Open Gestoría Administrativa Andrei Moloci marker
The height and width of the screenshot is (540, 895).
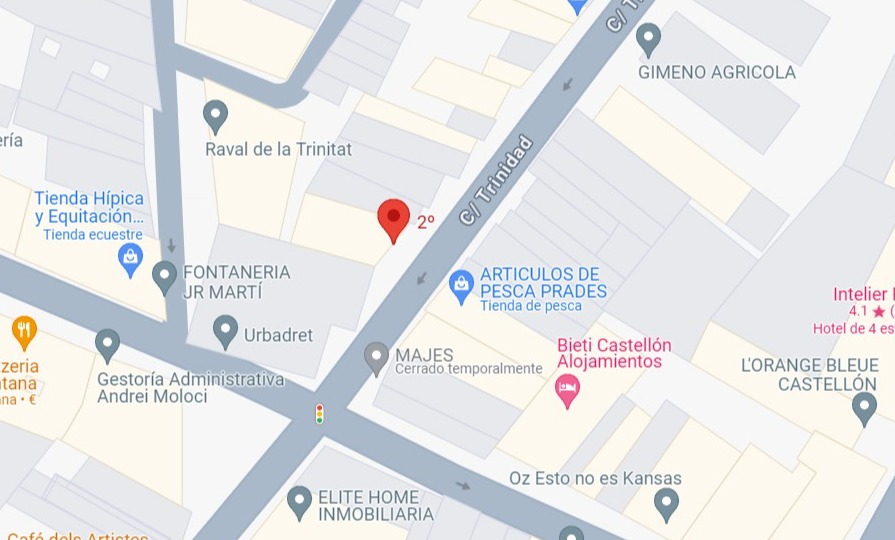point(107,345)
